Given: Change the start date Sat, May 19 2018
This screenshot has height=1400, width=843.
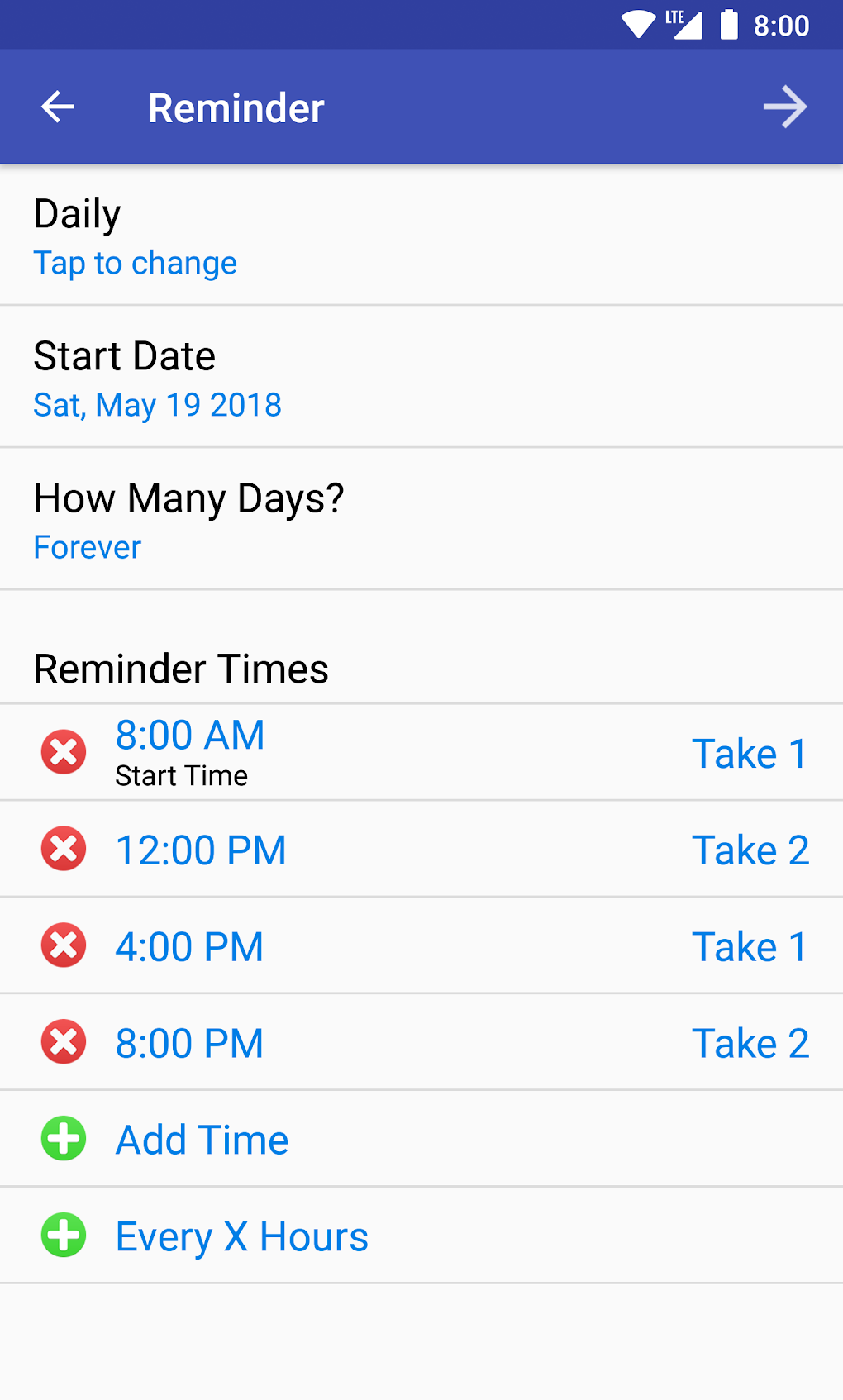Looking at the screenshot, I should point(157,405).
